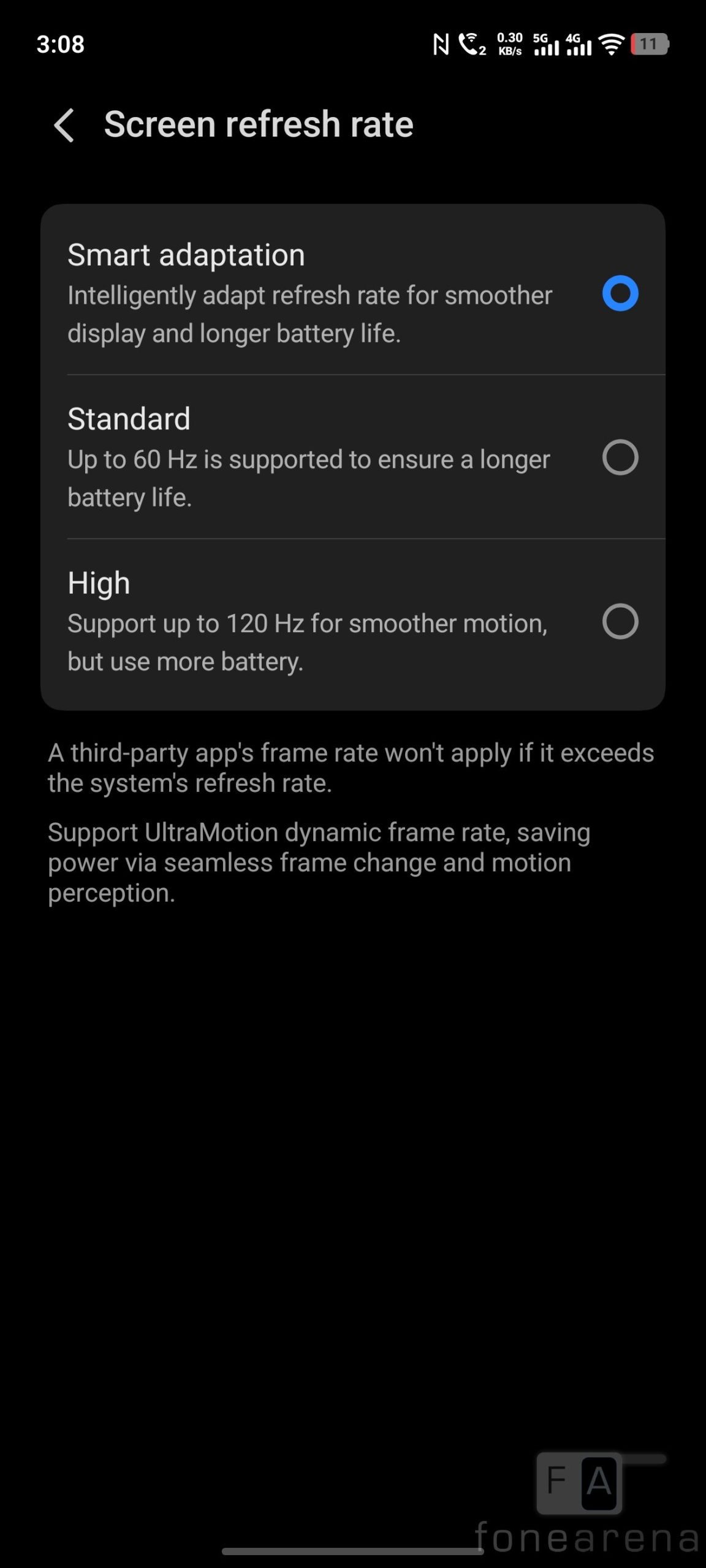This screenshot has width=706, height=1568.
Task: Switch to High 120 Hz refresh rate
Action: pos(620,622)
